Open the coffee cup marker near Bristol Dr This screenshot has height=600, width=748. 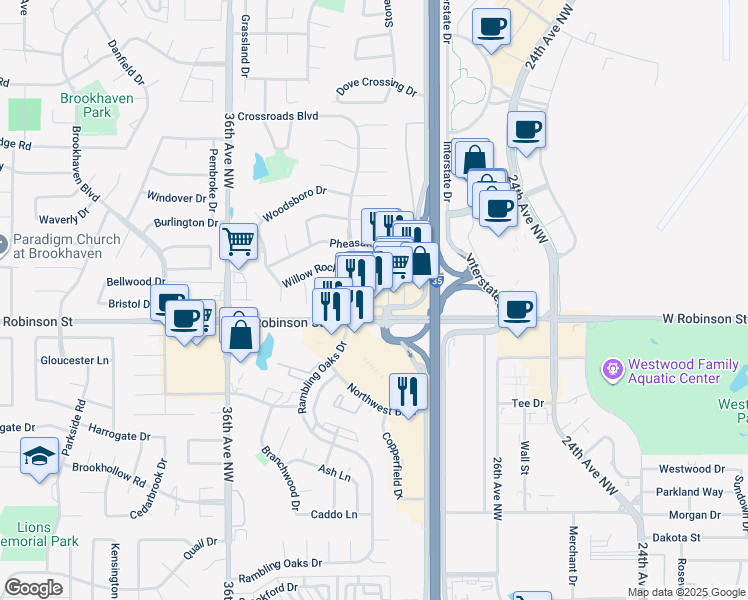(185, 319)
